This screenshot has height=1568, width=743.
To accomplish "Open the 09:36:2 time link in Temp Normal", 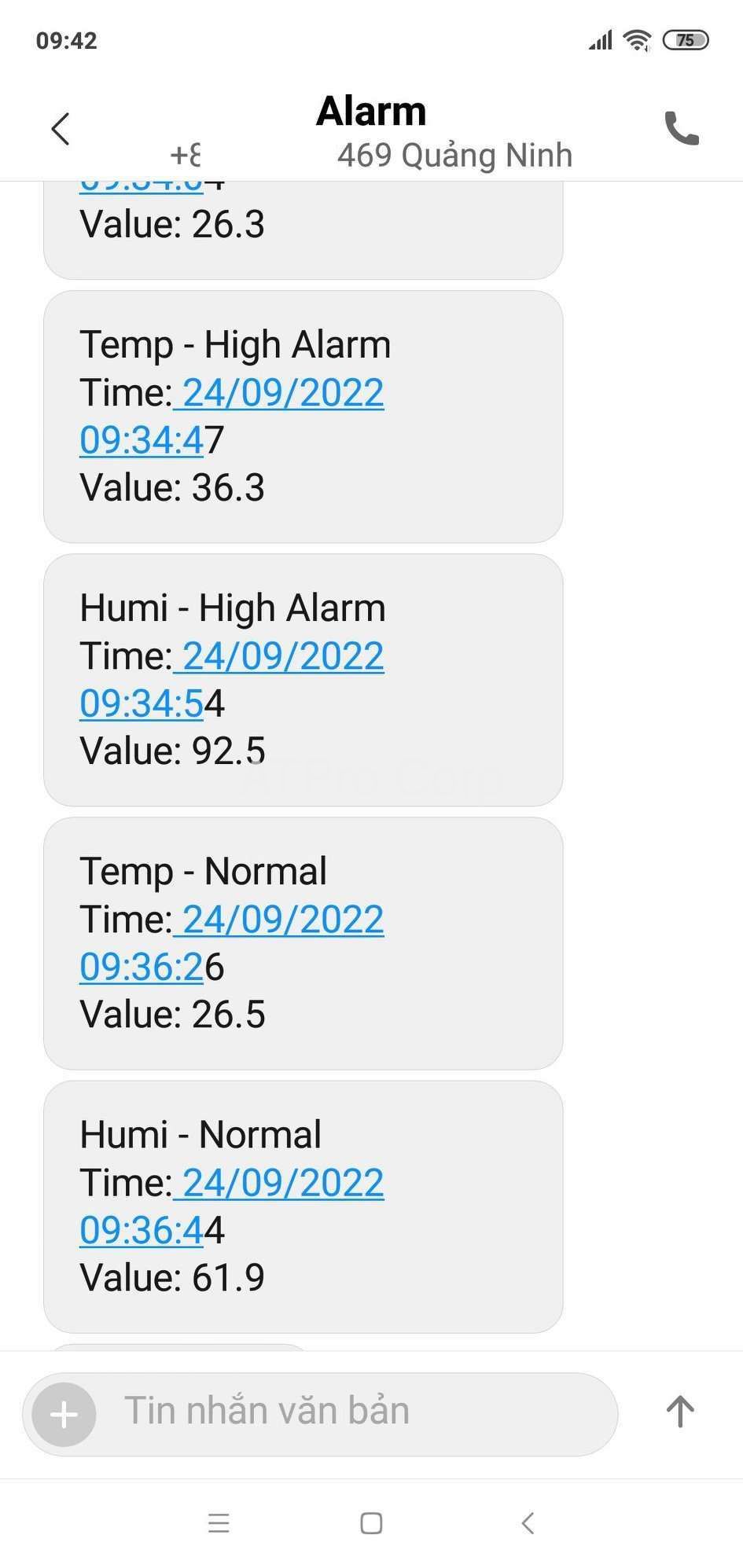I will click(142, 967).
